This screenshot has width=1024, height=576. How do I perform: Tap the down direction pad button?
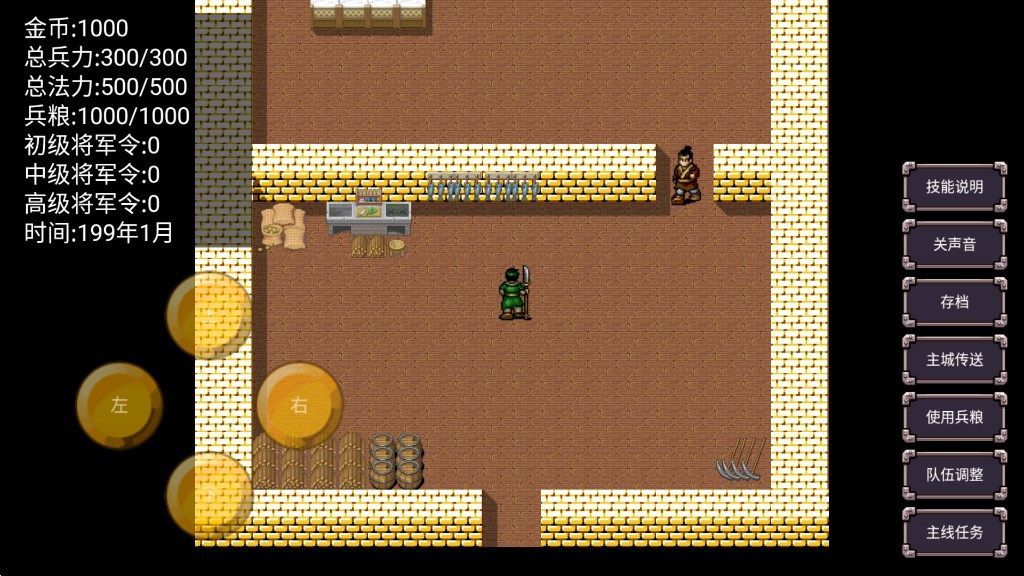click(x=209, y=495)
